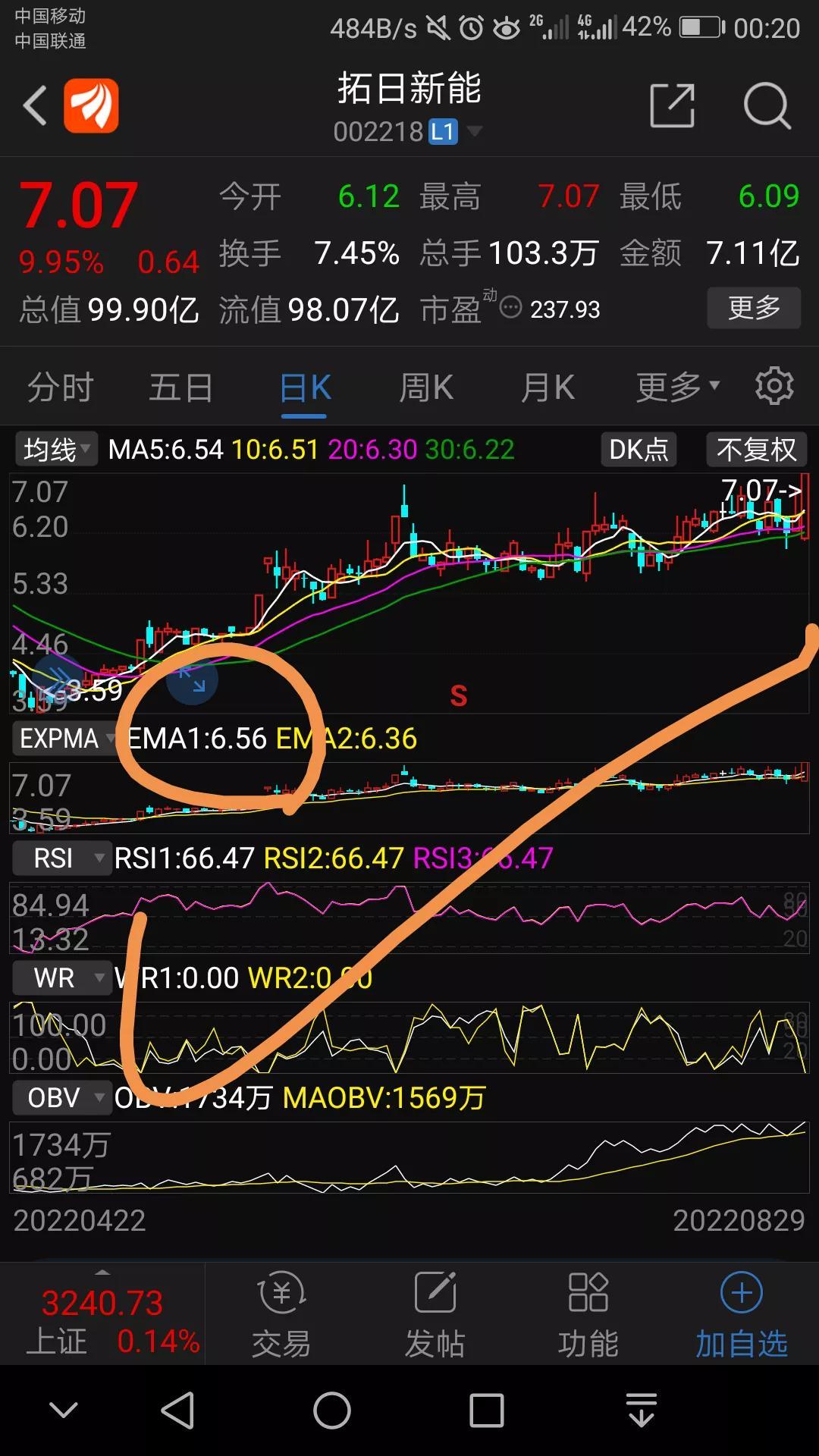Tap the system home button
The width and height of the screenshot is (819, 1456).
[332, 1411]
